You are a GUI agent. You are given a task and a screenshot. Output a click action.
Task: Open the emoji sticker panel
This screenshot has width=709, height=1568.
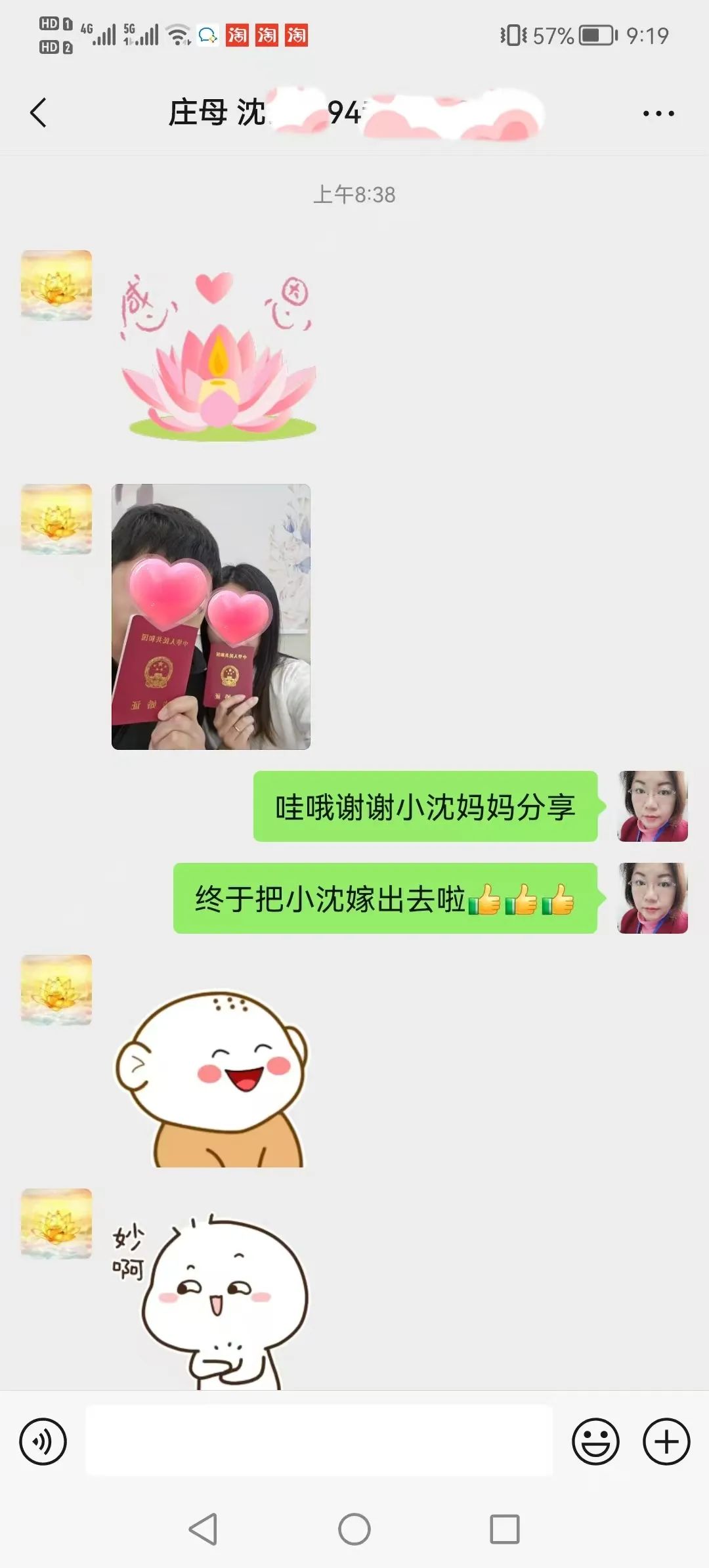pyautogui.click(x=595, y=1441)
